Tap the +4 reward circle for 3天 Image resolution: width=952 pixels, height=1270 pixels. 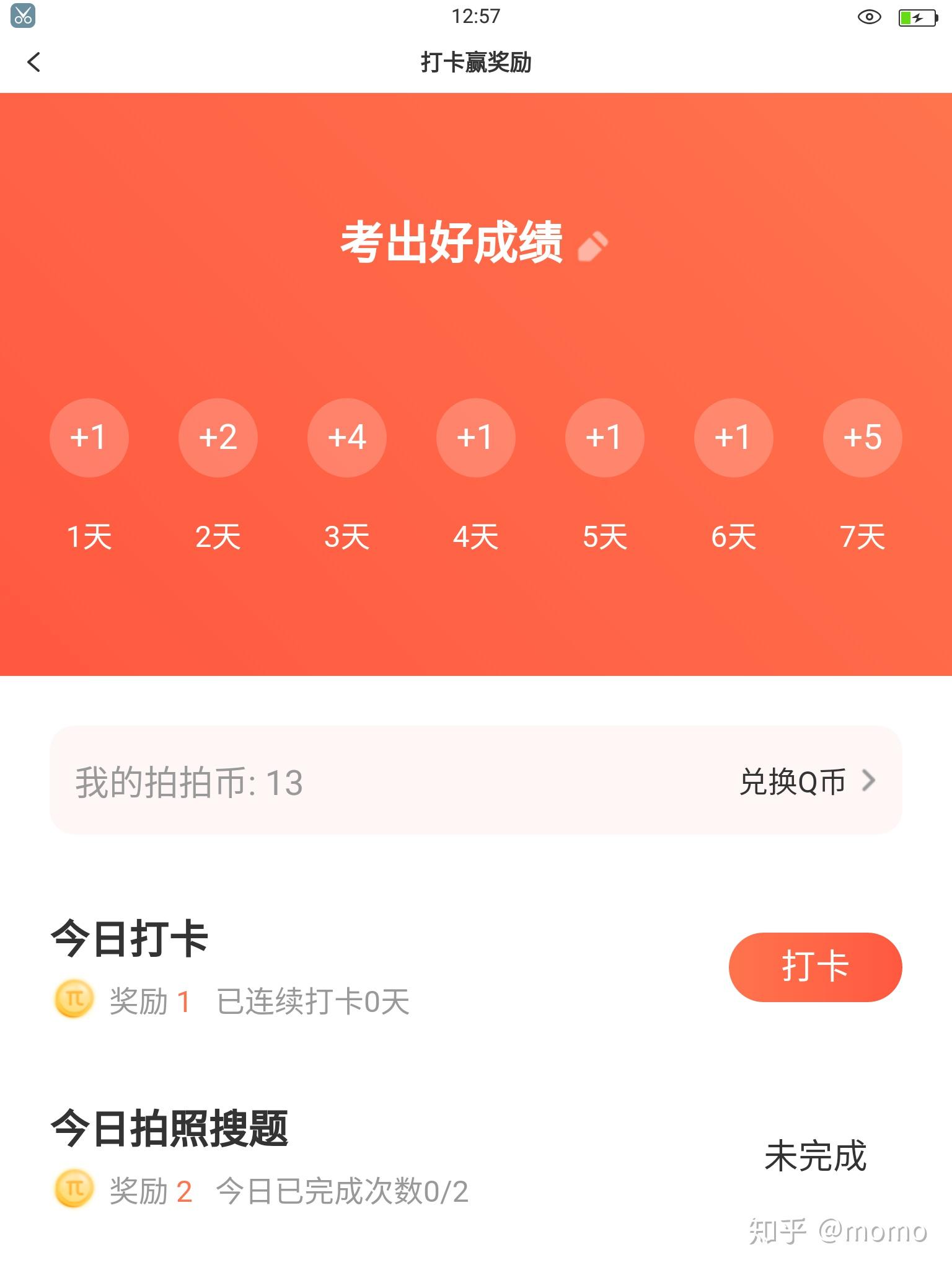347,438
